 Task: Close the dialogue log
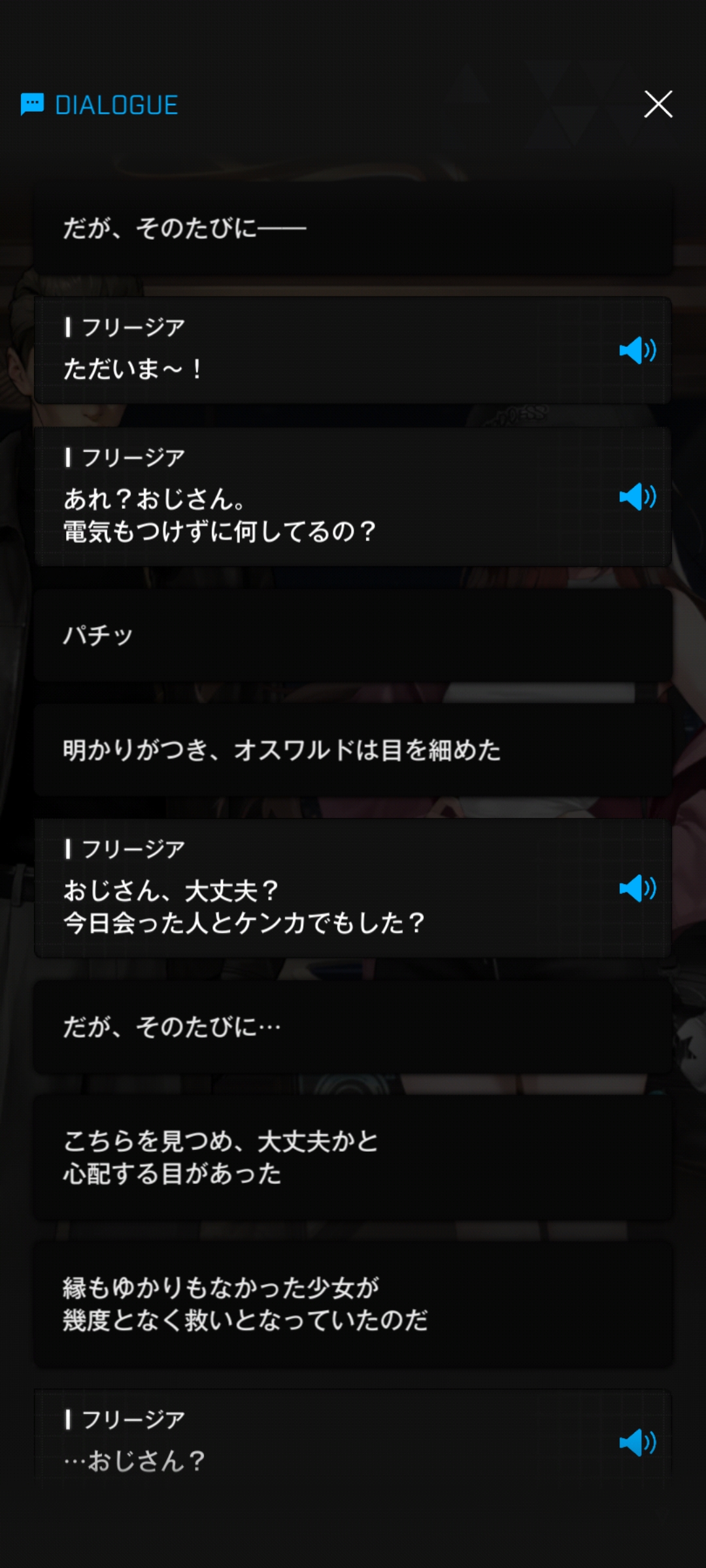(x=658, y=104)
